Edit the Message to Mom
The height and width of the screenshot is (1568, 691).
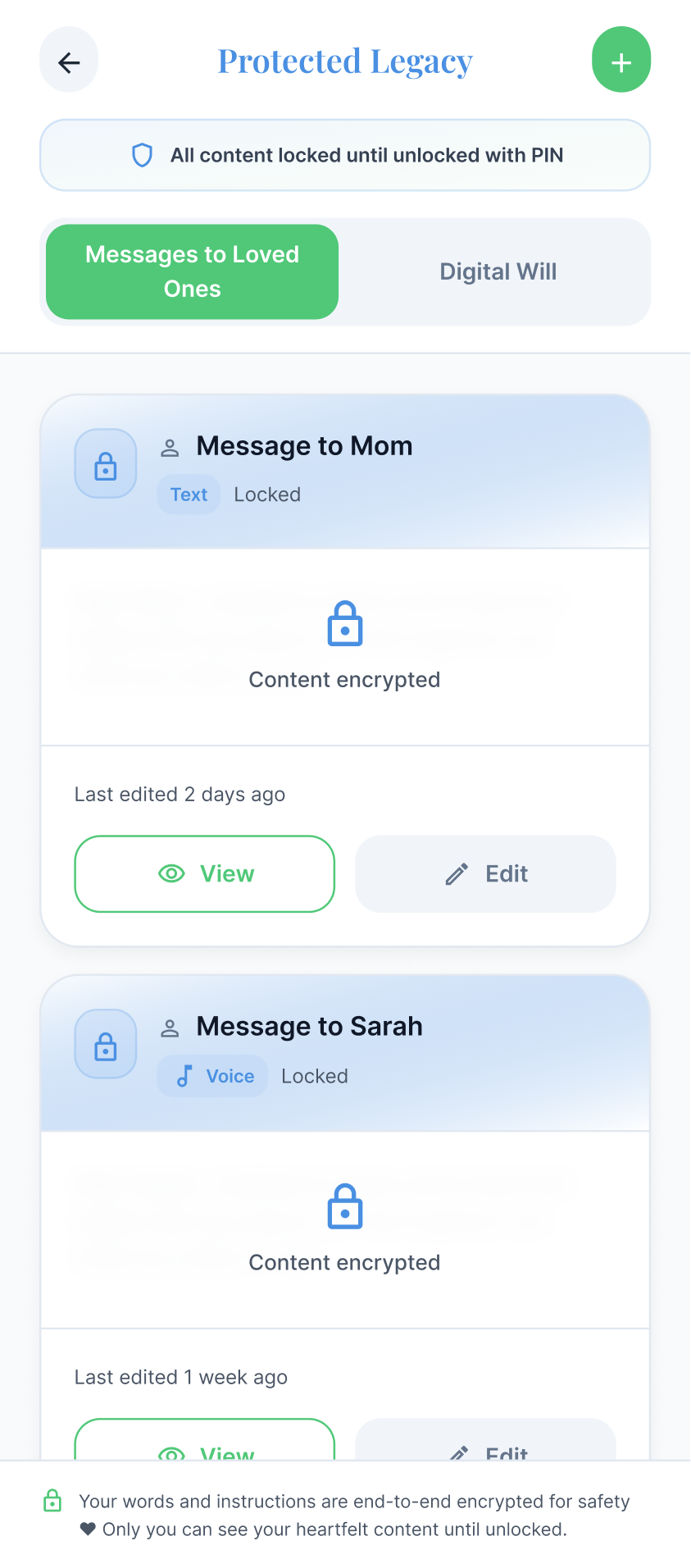485,873
